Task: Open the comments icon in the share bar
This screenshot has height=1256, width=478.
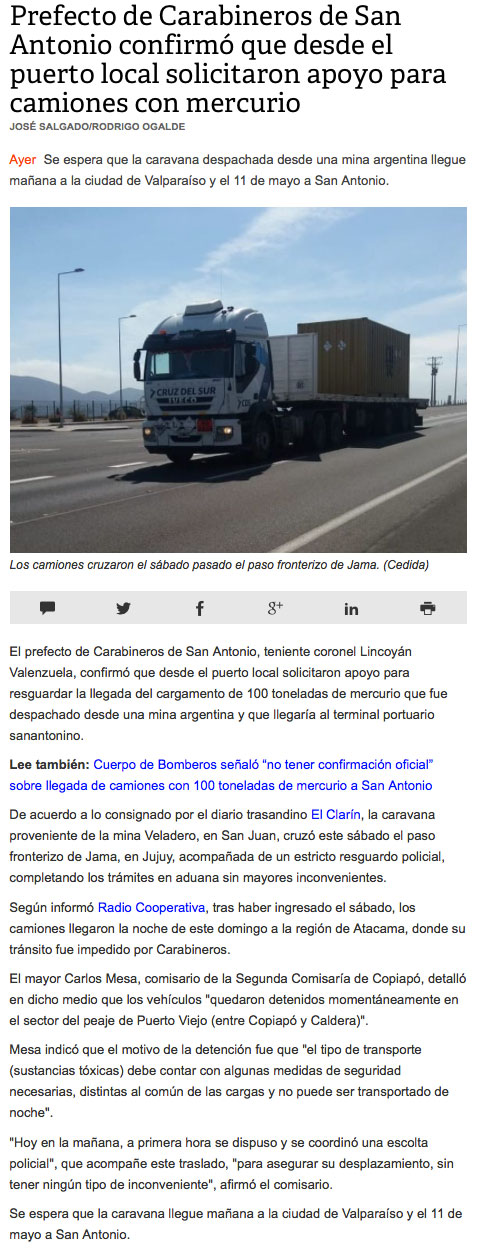Action: coord(47,608)
